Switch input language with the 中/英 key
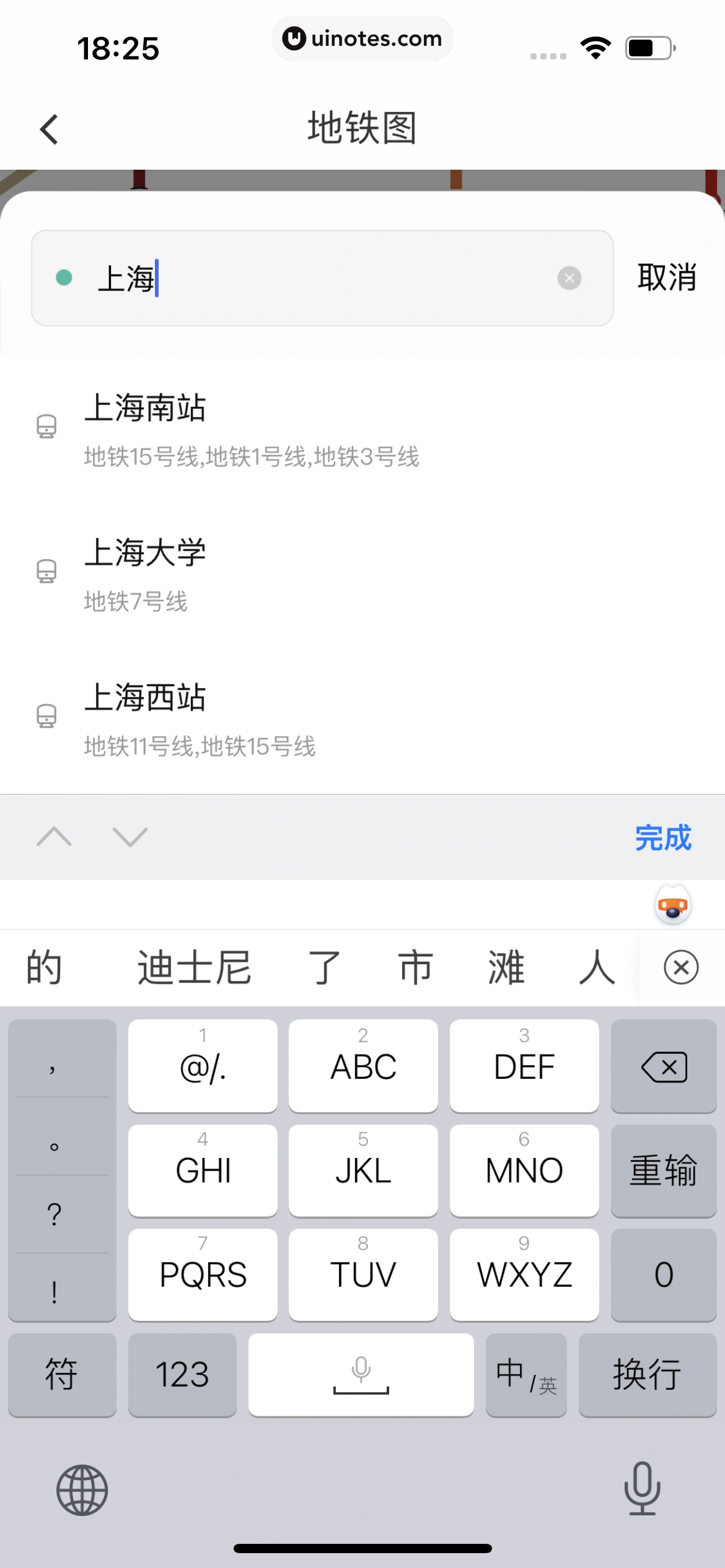This screenshot has width=725, height=1568. (x=526, y=1375)
